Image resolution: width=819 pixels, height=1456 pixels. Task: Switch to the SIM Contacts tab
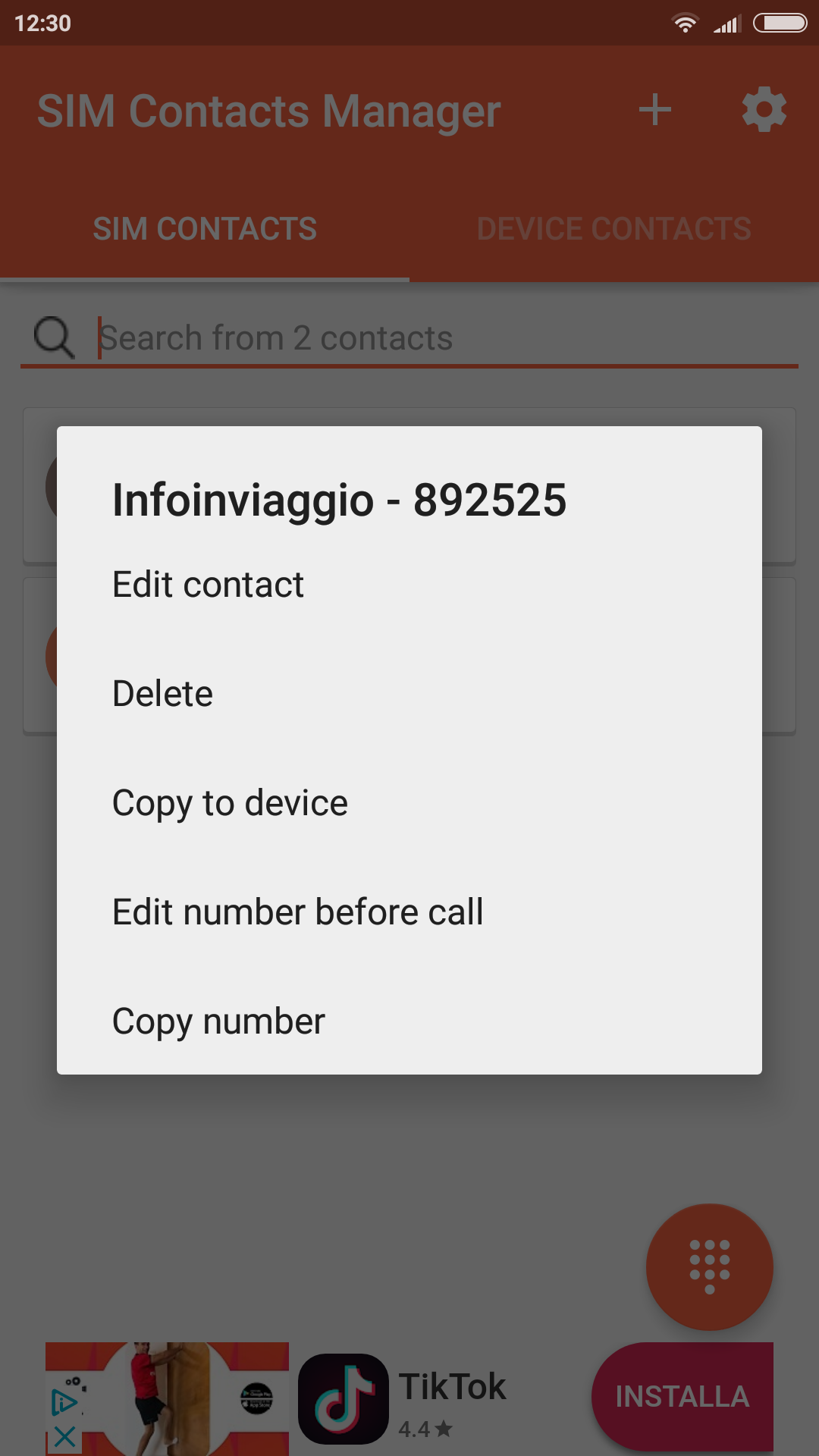(205, 229)
